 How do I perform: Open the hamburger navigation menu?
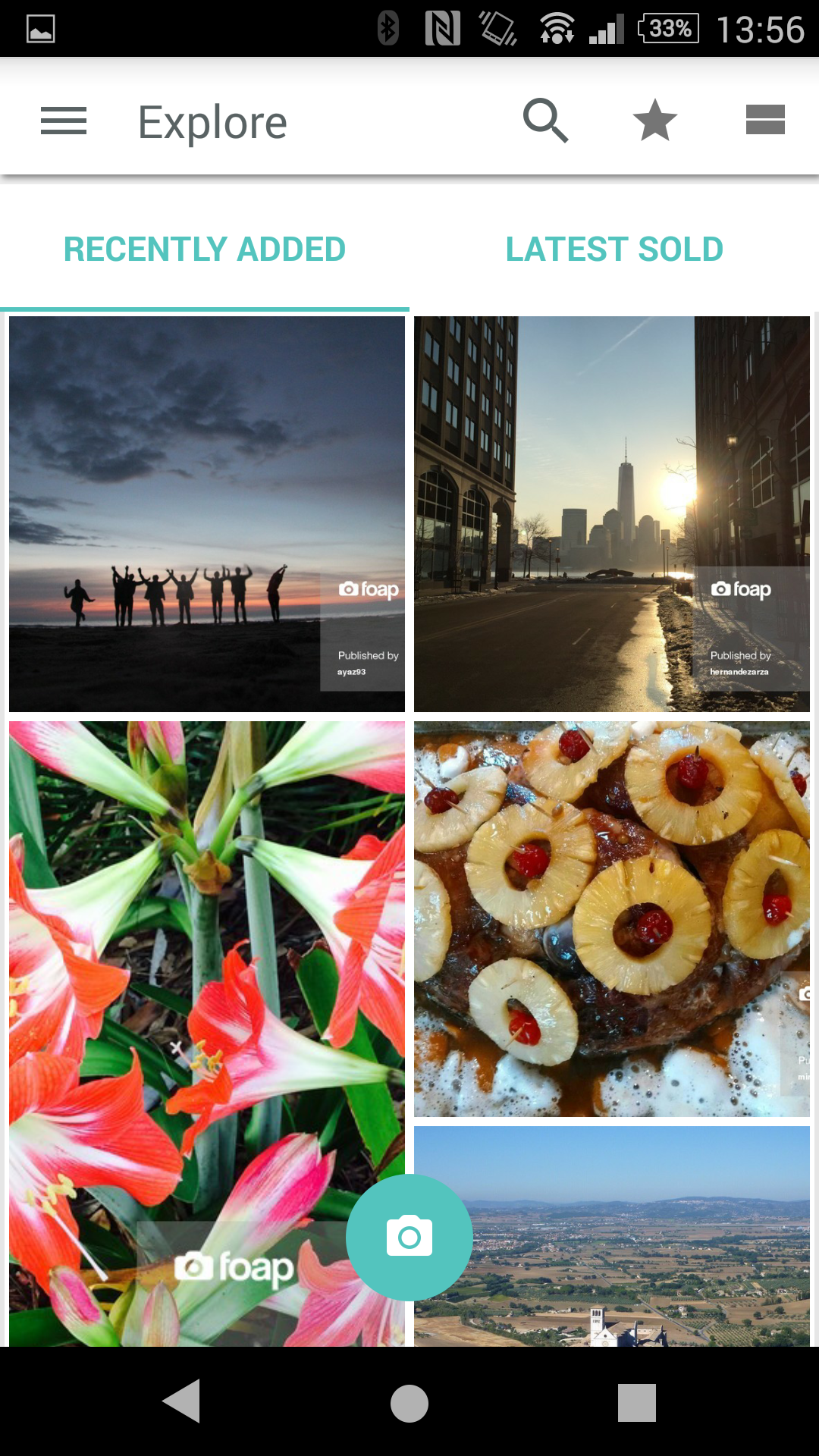click(x=64, y=121)
